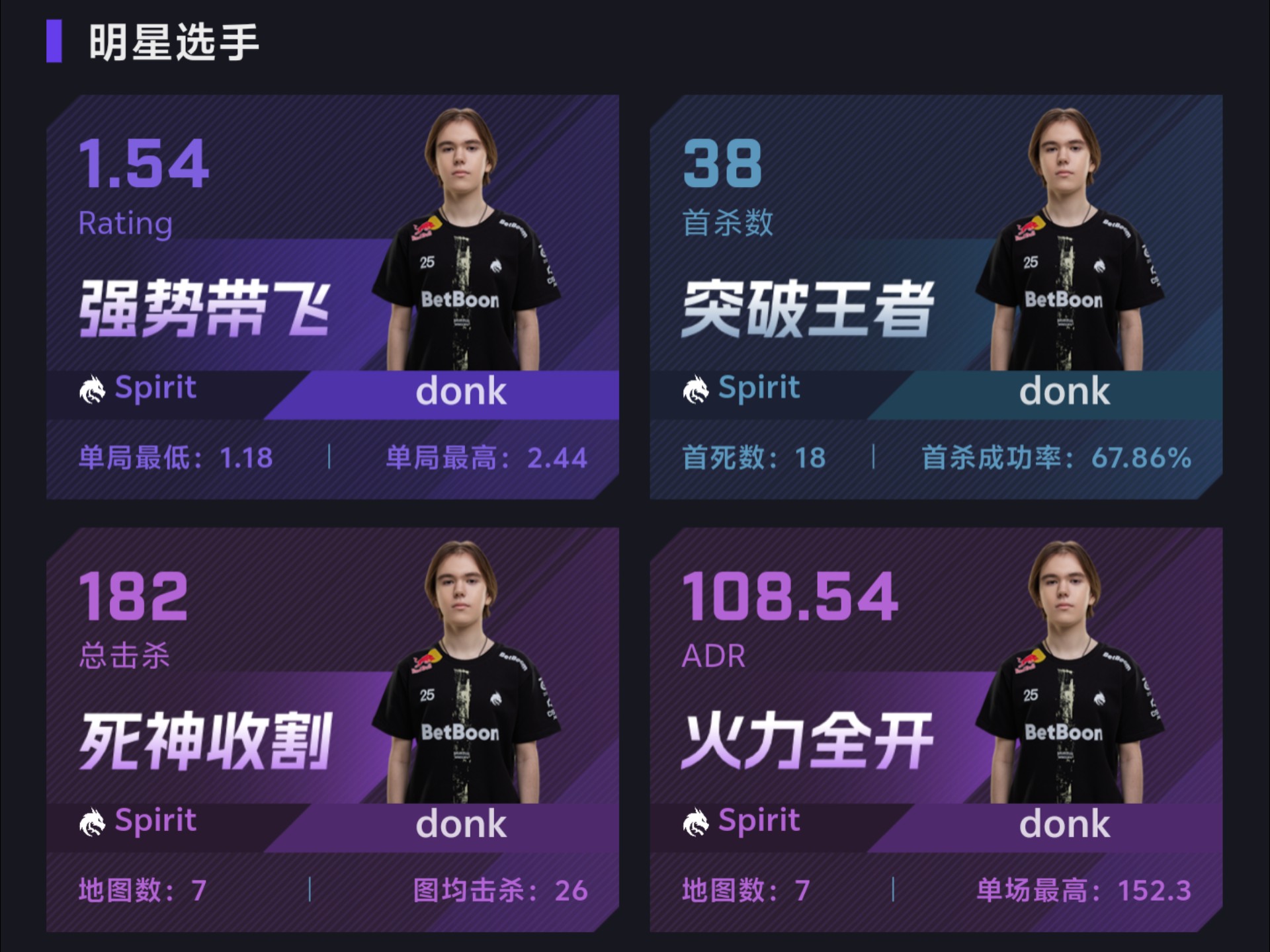Open donk's 38 first-kills card
The height and width of the screenshot is (952, 1270).
click(x=935, y=296)
